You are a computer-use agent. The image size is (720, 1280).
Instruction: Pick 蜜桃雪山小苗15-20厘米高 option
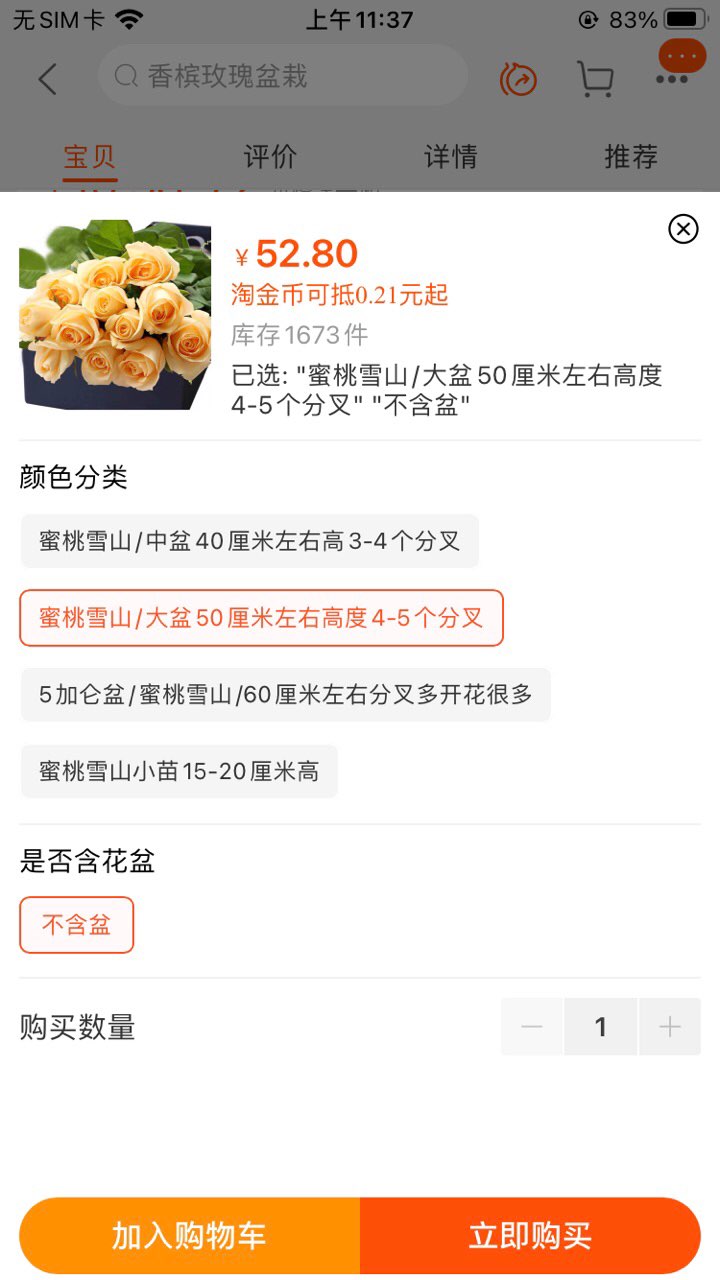click(179, 771)
